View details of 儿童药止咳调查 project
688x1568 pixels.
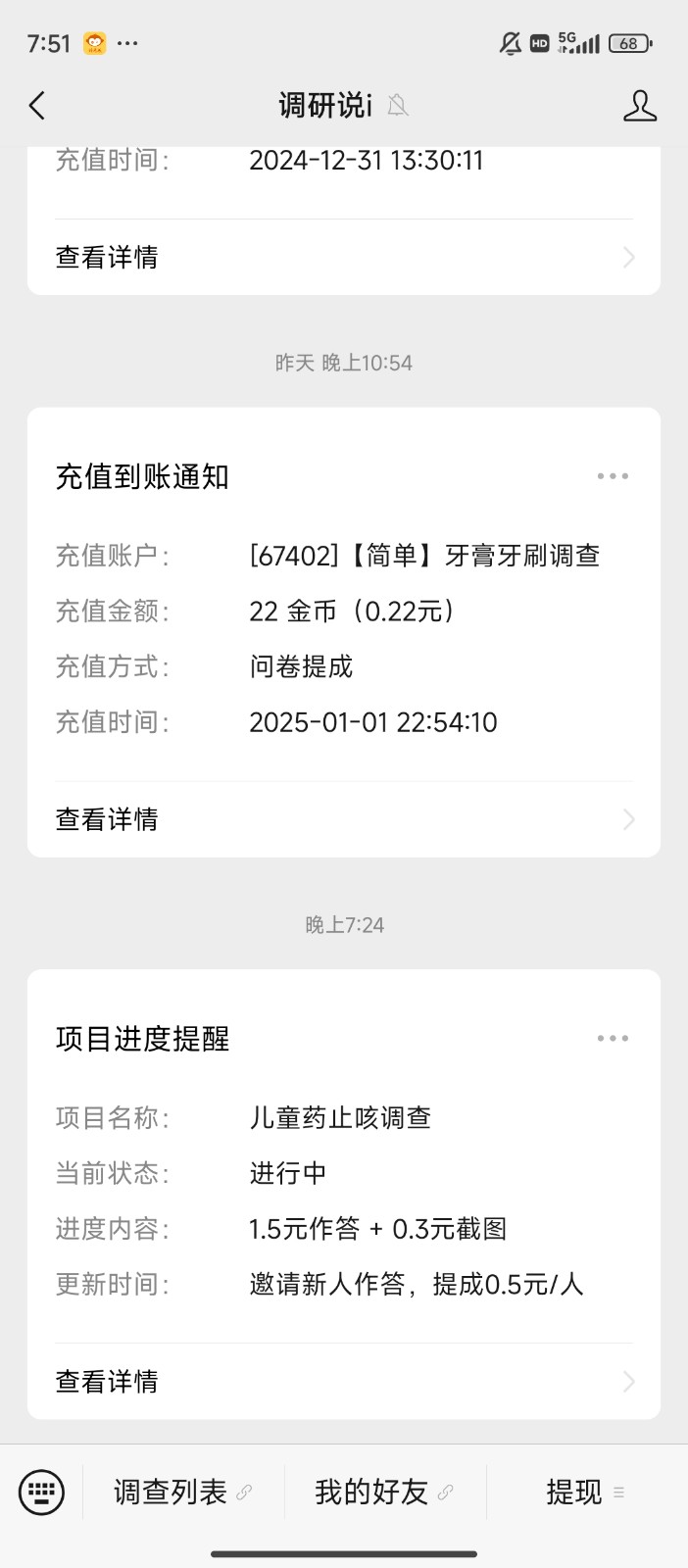point(344,1382)
